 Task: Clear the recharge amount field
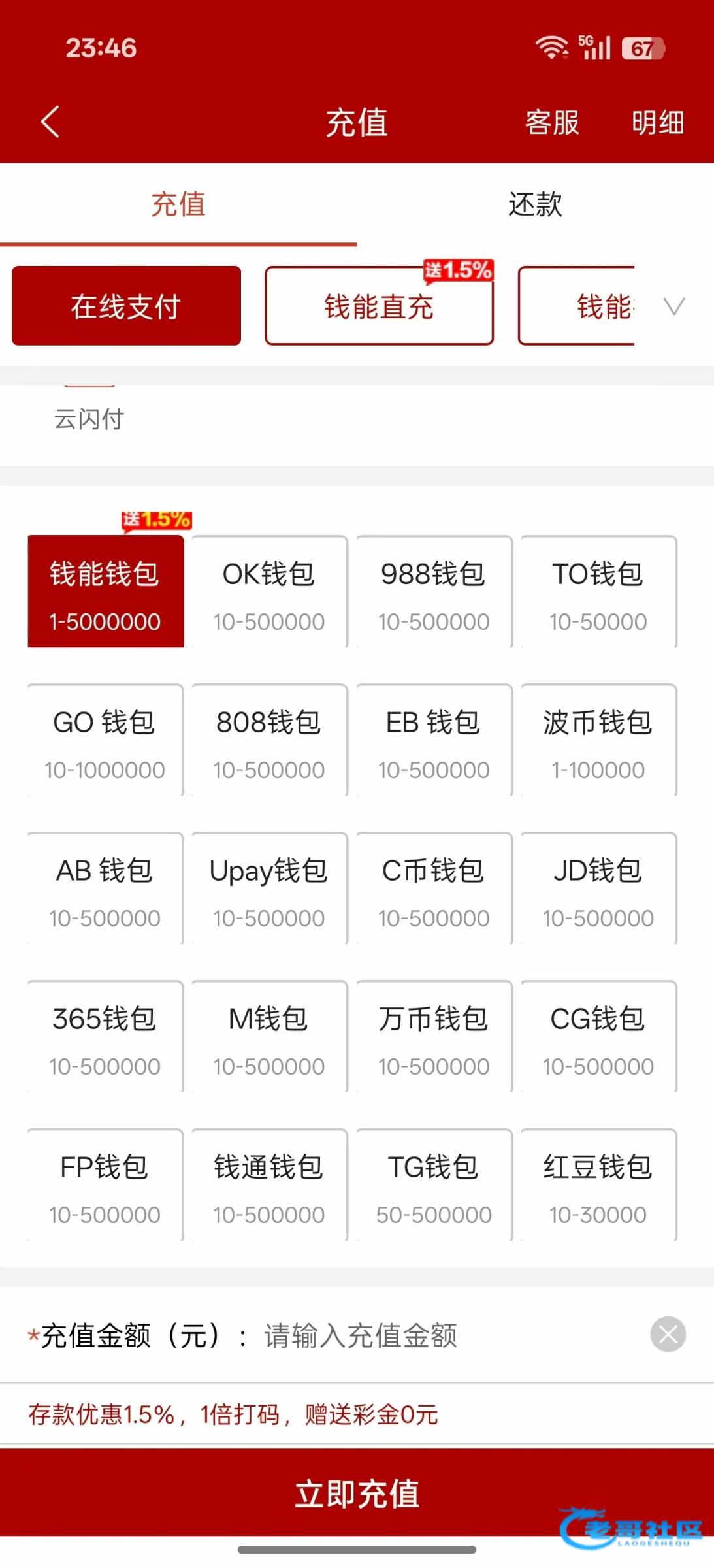[668, 1334]
